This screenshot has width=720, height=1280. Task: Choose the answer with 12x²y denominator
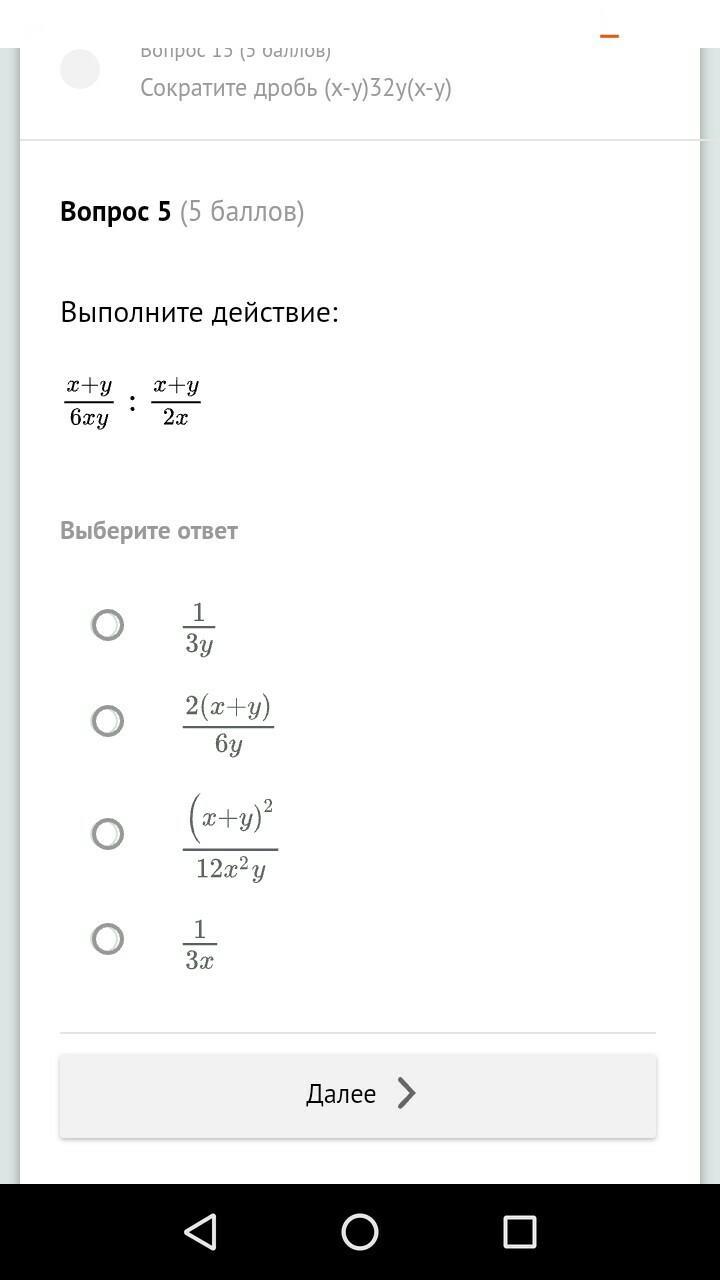pyautogui.click(x=107, y=834)
